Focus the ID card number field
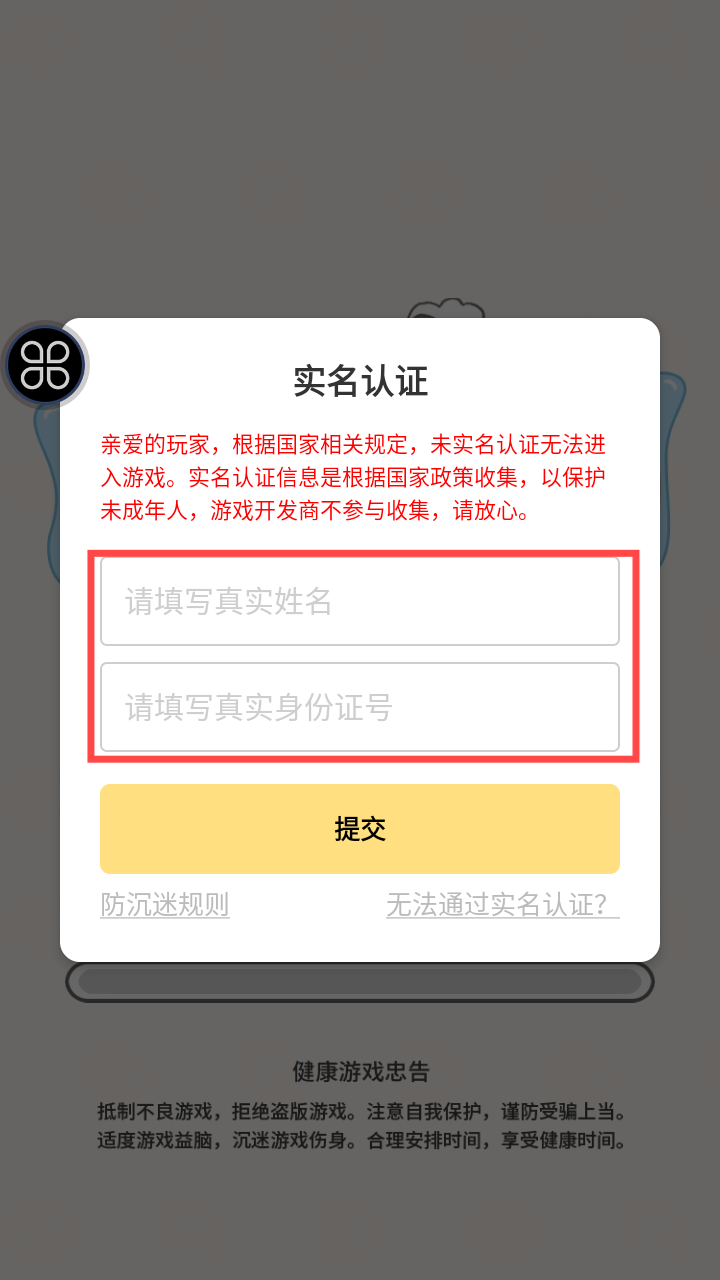The width and height of the screenshot is (720, 1280). 360,707
